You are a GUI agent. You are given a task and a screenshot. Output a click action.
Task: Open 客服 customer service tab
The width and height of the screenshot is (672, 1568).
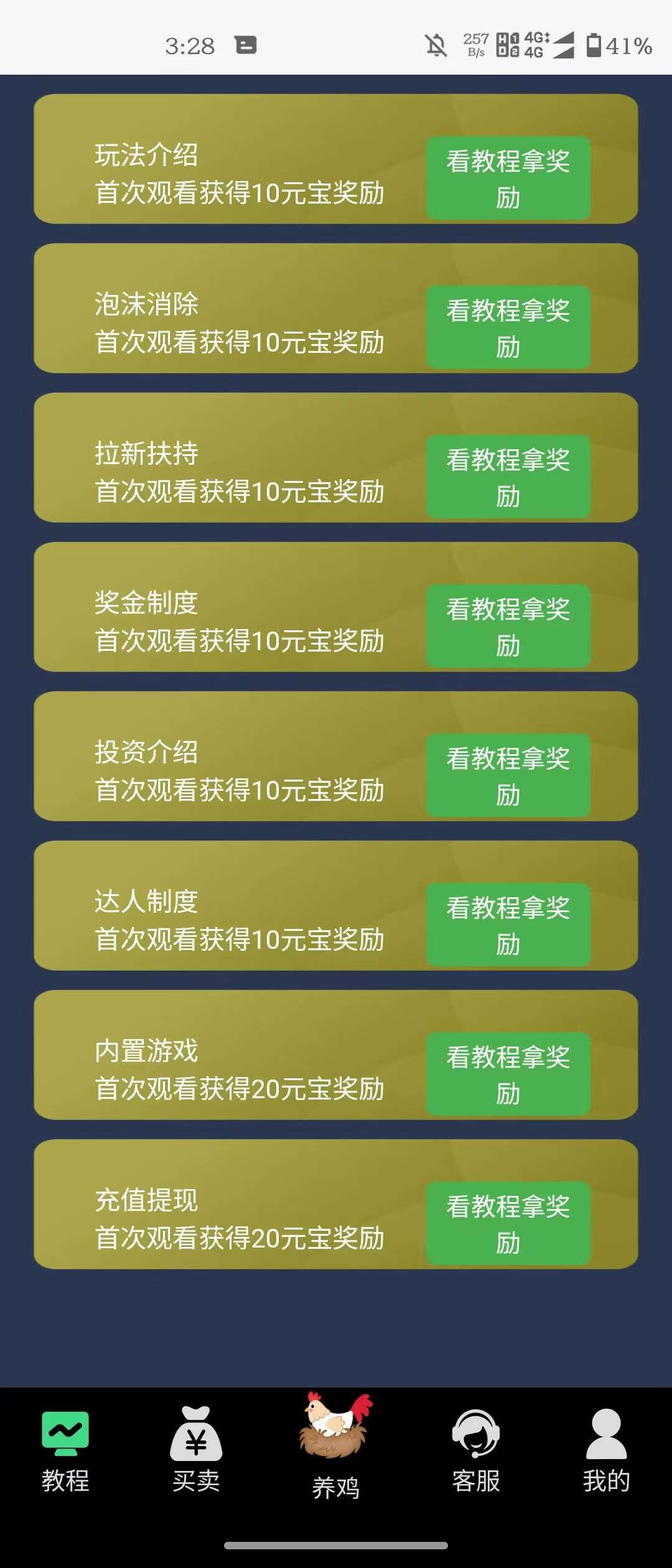[x=476, y=1451]
